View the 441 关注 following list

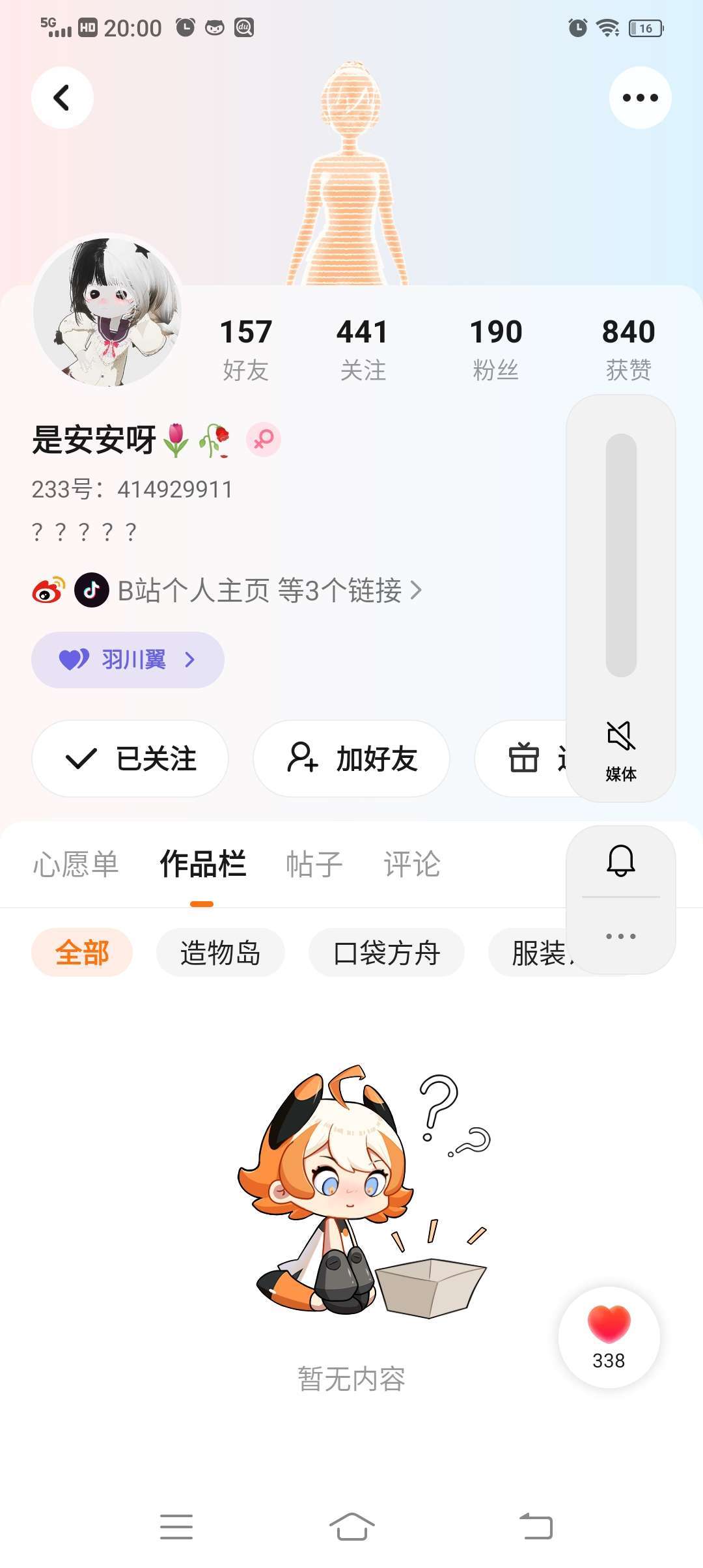click(363, 348)
